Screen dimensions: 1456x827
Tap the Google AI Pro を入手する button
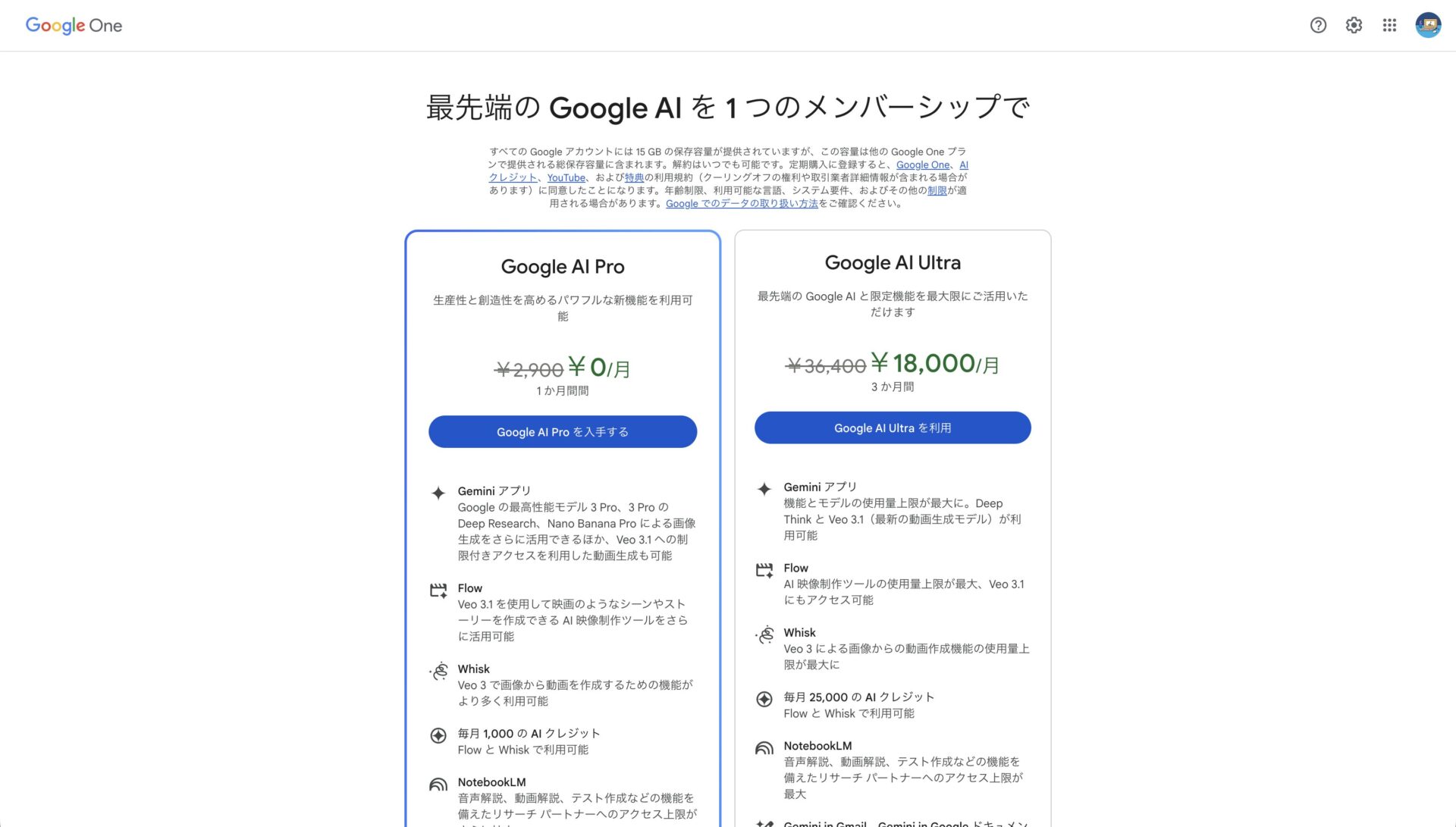click(563, 431)
